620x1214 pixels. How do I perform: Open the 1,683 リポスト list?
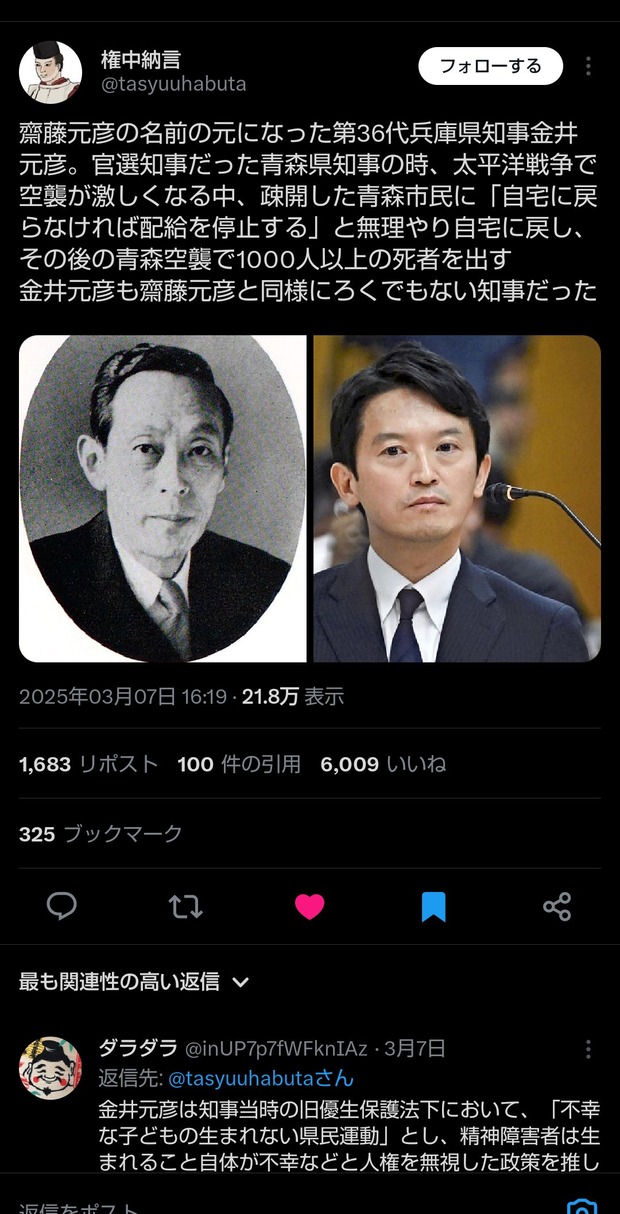click(x=89, y=764)
